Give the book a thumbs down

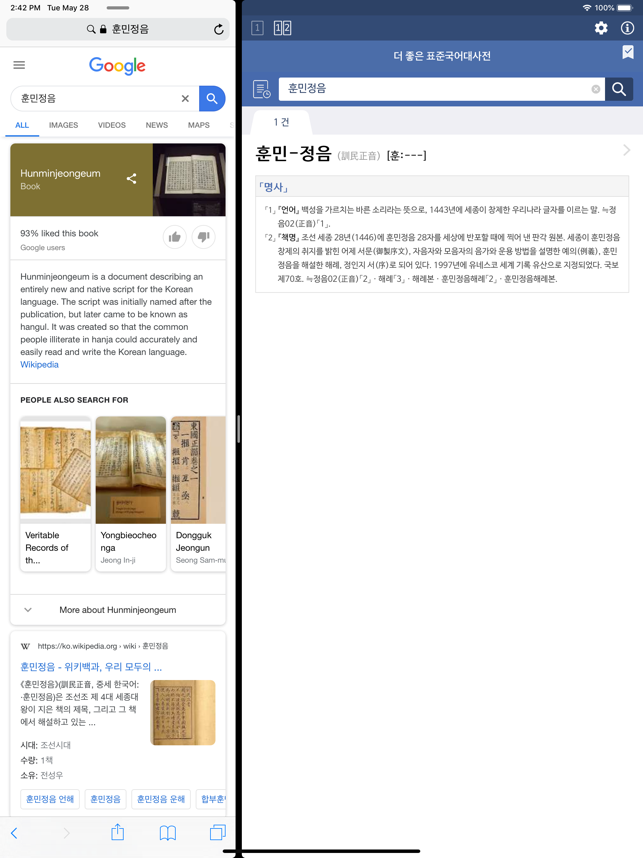(x=203, y=237)
